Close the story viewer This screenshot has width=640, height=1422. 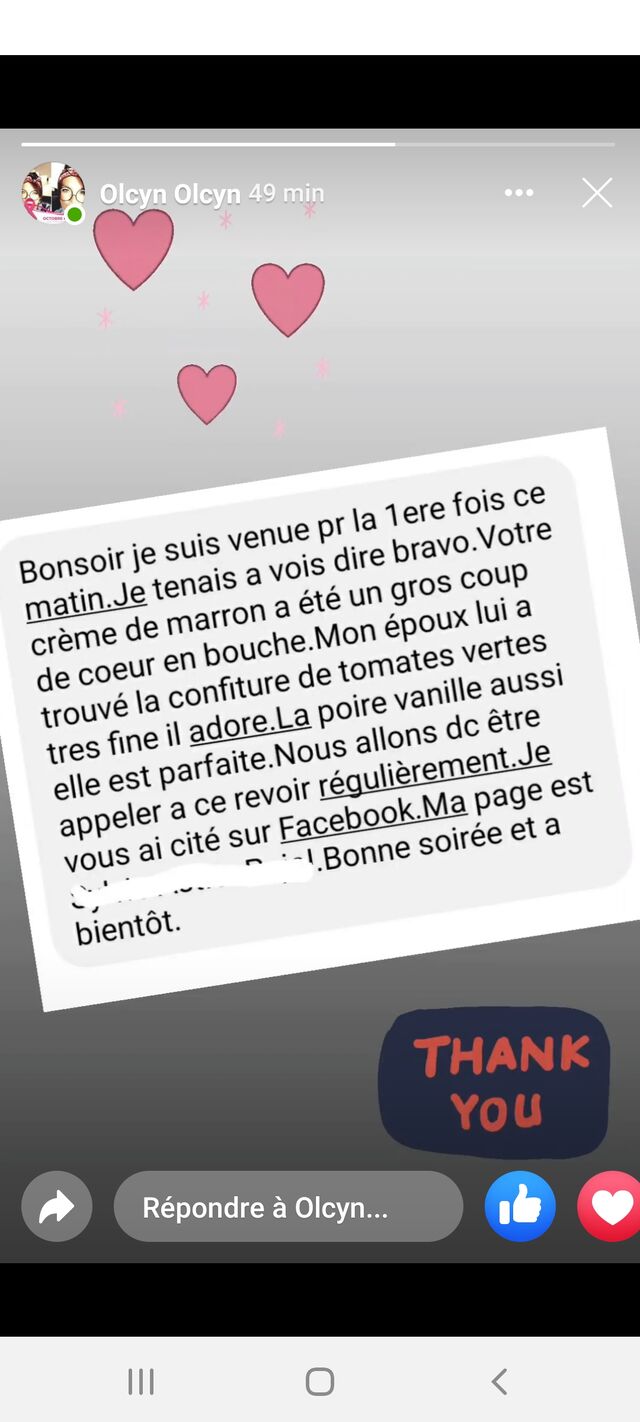tap(597, 193)
